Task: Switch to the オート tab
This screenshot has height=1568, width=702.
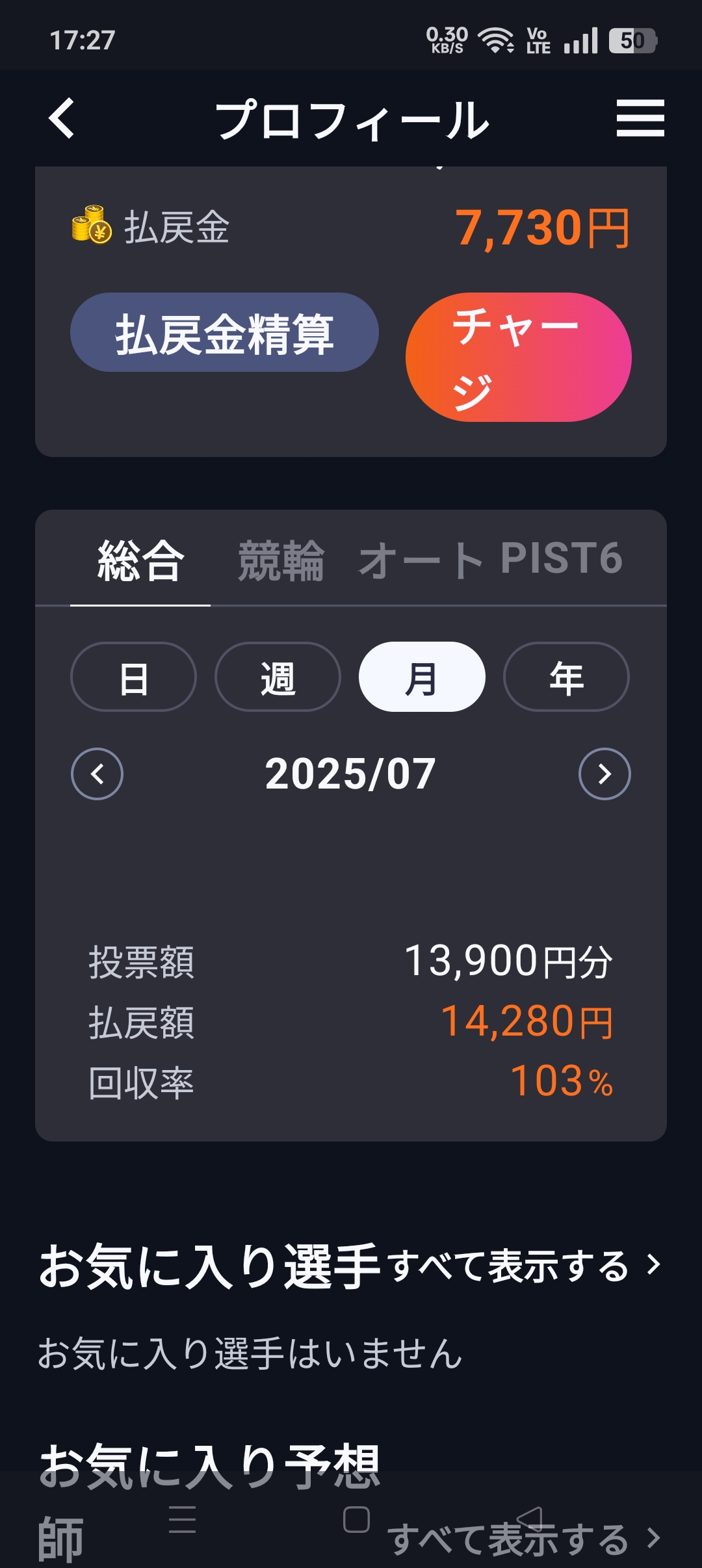Action: 421,560
